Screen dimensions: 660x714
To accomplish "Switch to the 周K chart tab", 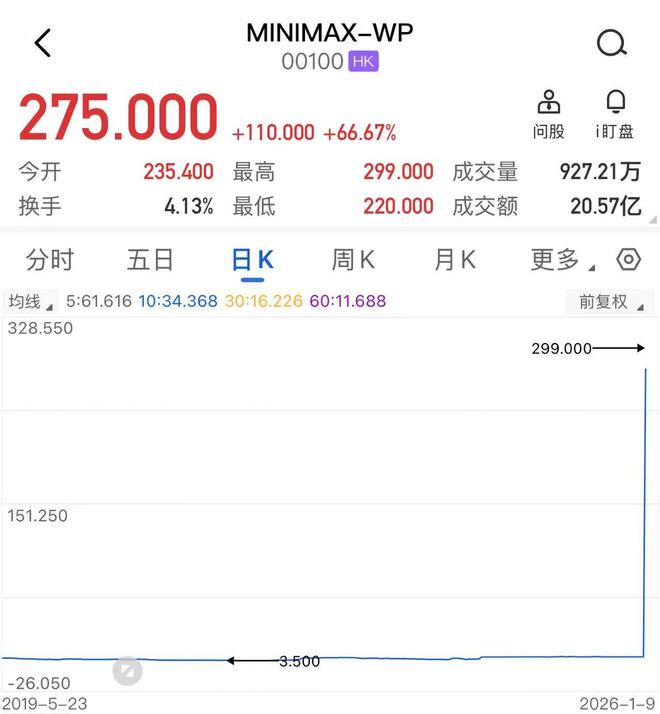I will 353,260.
